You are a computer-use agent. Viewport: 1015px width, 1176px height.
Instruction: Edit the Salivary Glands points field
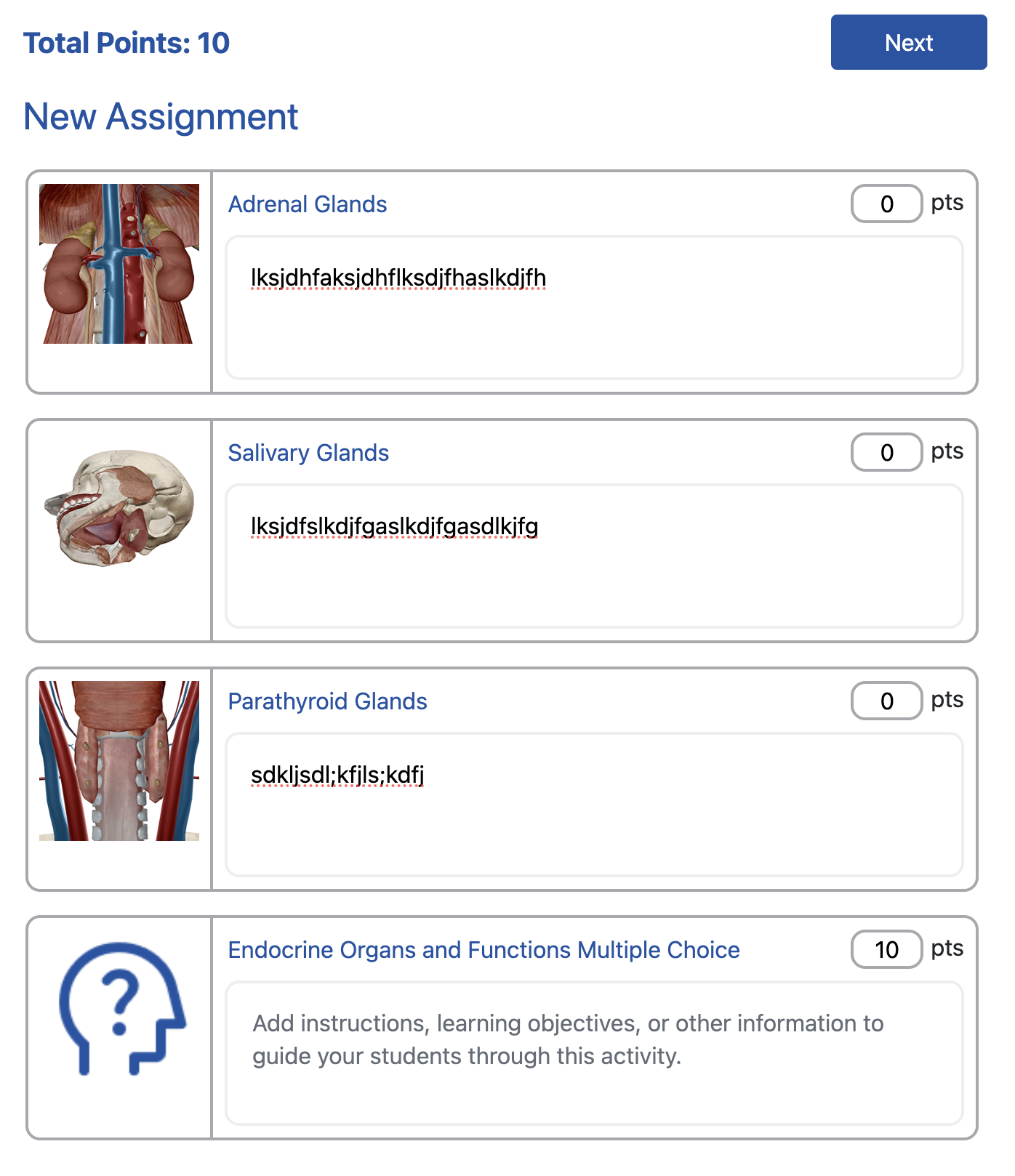886,452
